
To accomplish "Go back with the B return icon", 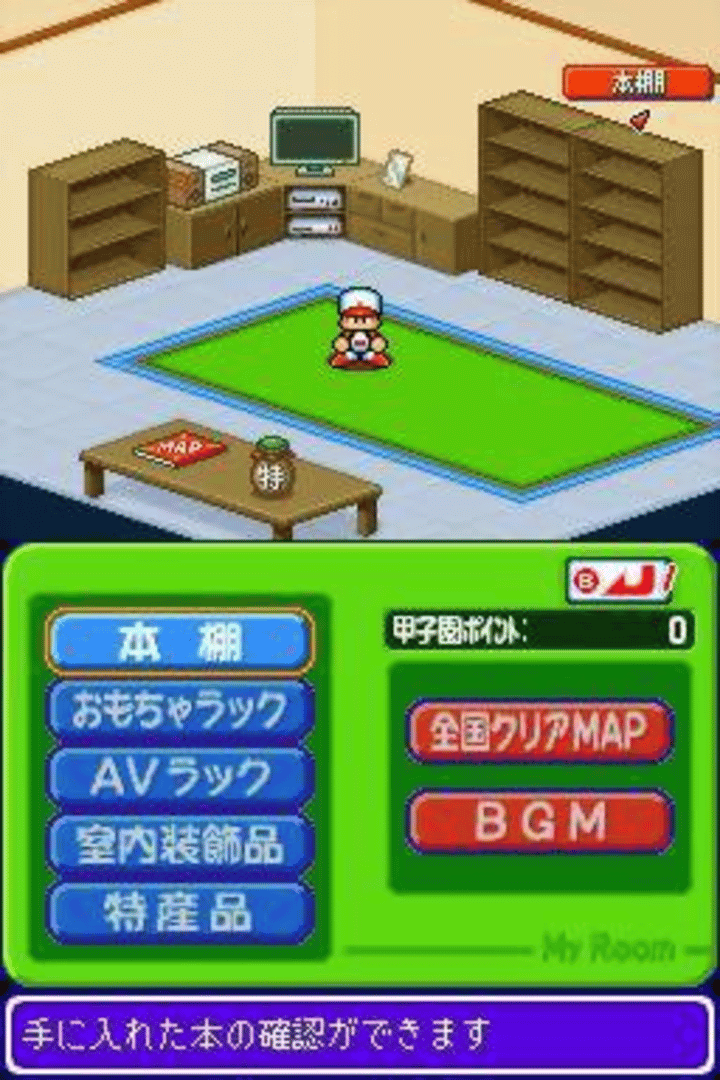I will (619, 579).
